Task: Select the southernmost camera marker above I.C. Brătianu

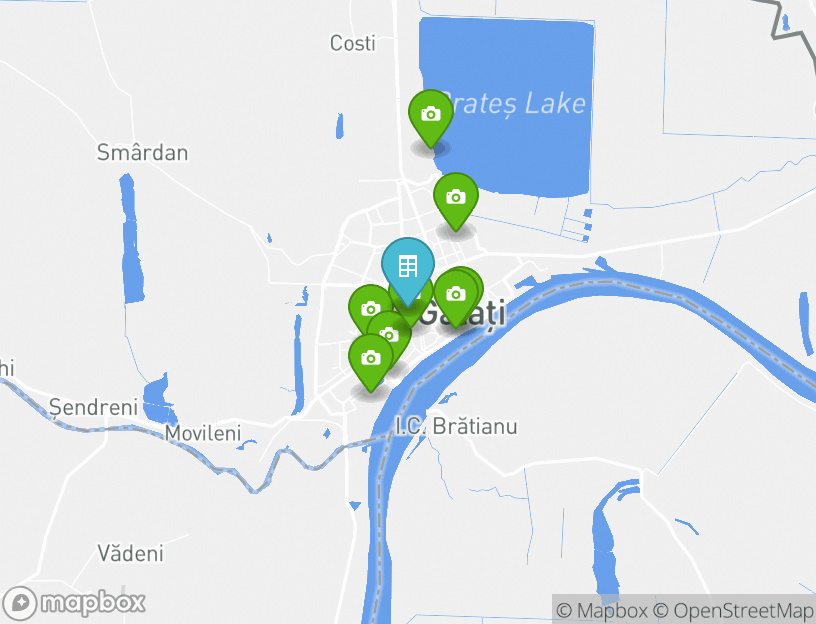Action: pos(370,358)
